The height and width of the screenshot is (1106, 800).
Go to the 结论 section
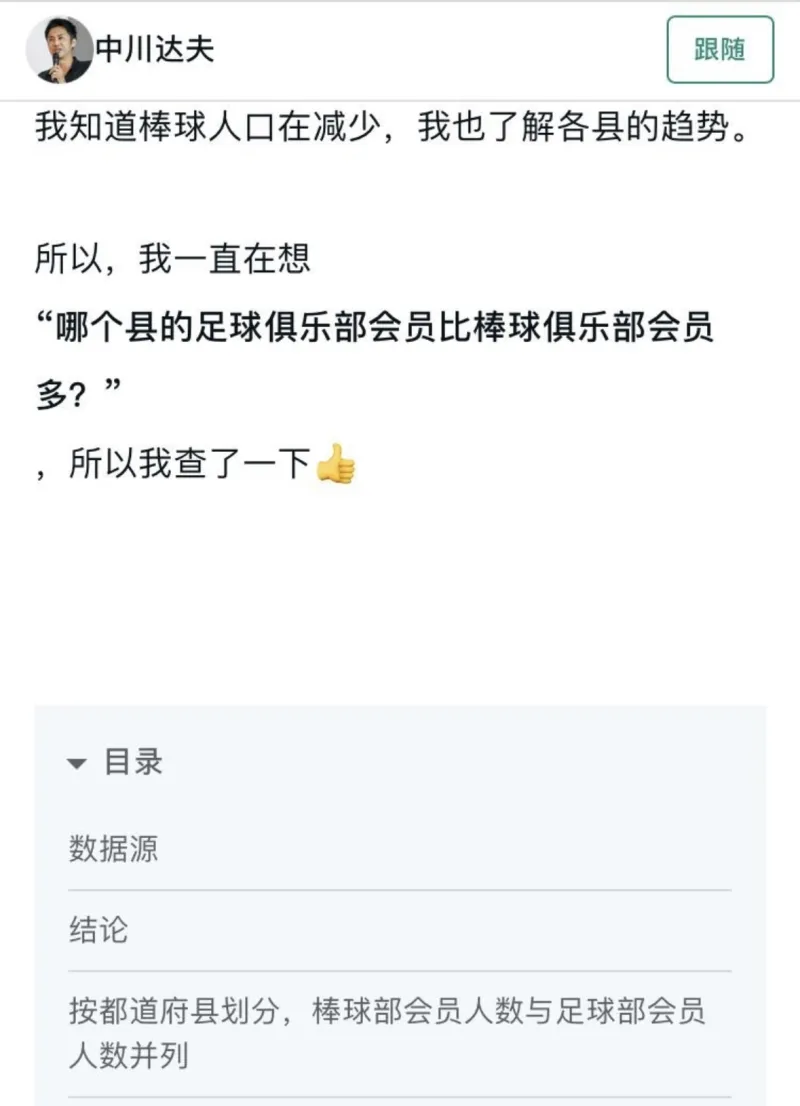pos(98,930)
